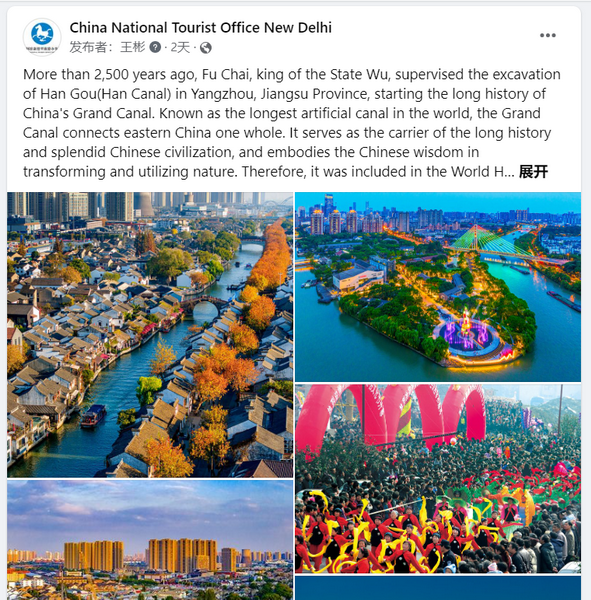Open publisher 王彬's profile link
Image resolution: width=591 pixels, height=600 pixels.
pyautogui.click(x=132, y=47)
